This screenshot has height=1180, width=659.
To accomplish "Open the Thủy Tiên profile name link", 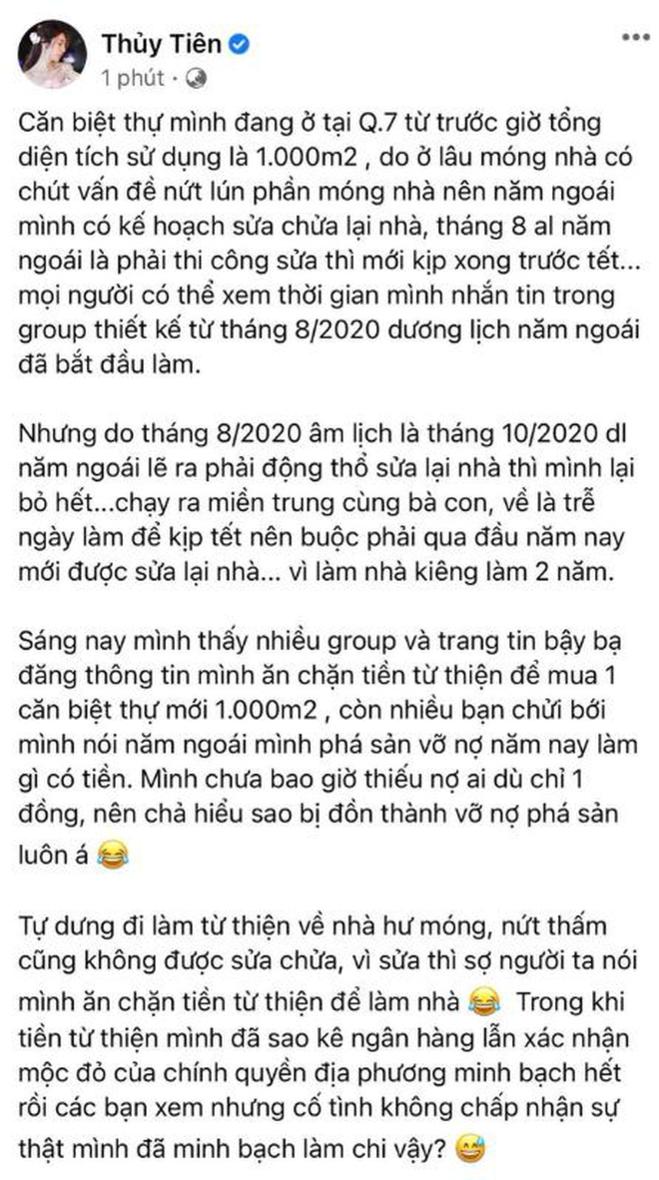I will (150, 43).
